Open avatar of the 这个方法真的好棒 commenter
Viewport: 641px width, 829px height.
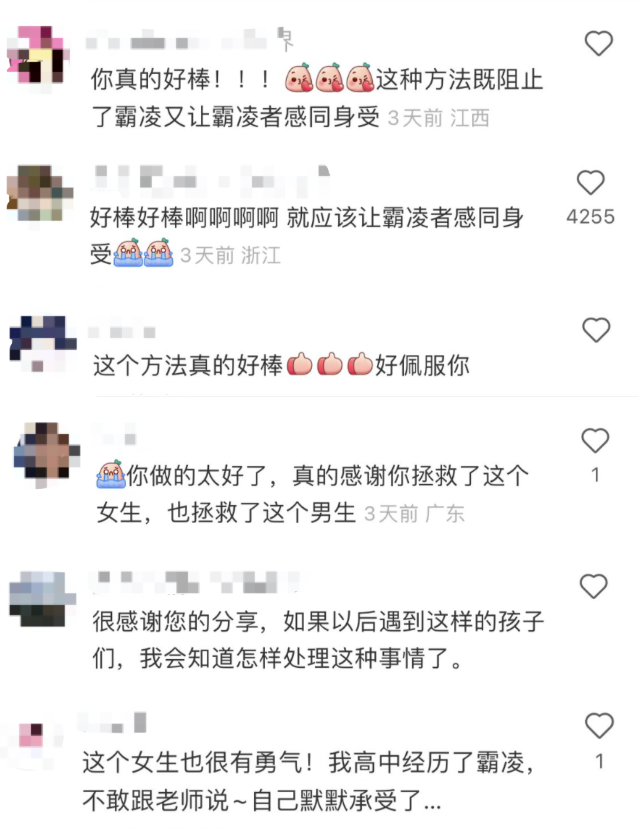pos(42,342)
